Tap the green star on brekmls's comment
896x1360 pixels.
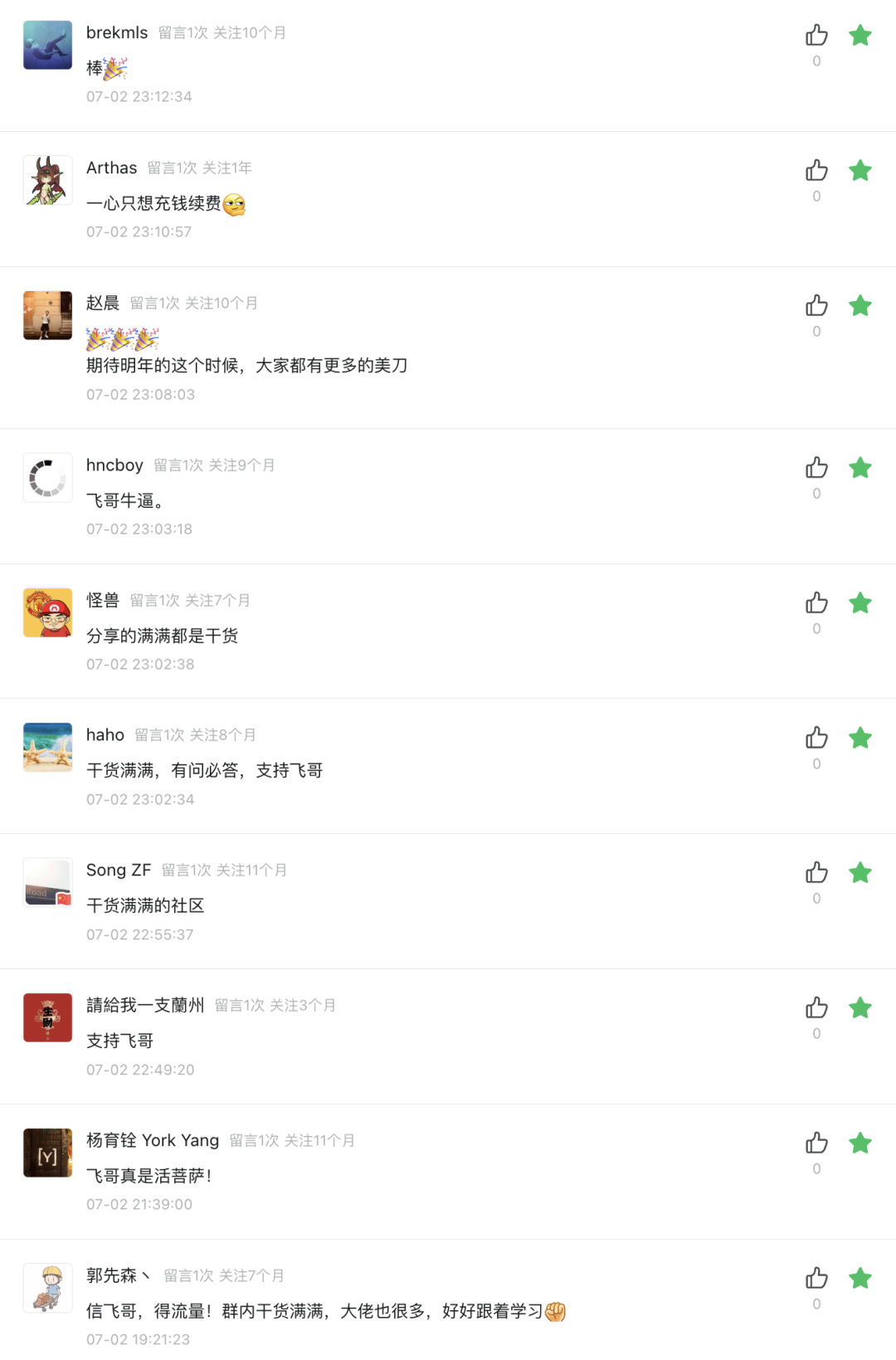[x=860, y=36]
